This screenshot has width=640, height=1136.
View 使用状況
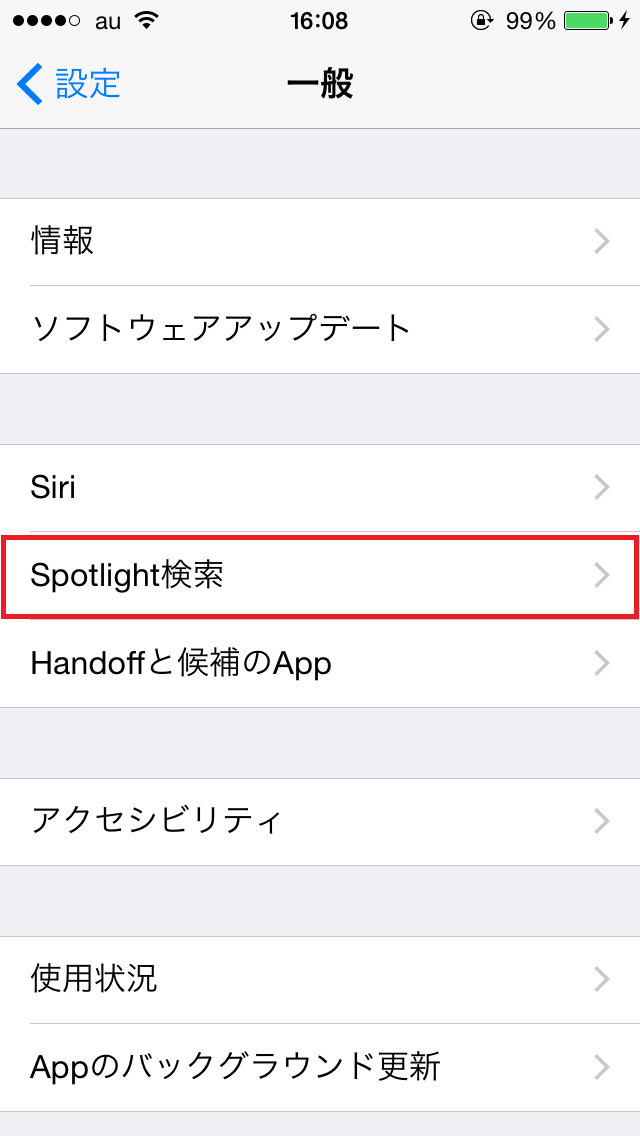click(320, 980)
